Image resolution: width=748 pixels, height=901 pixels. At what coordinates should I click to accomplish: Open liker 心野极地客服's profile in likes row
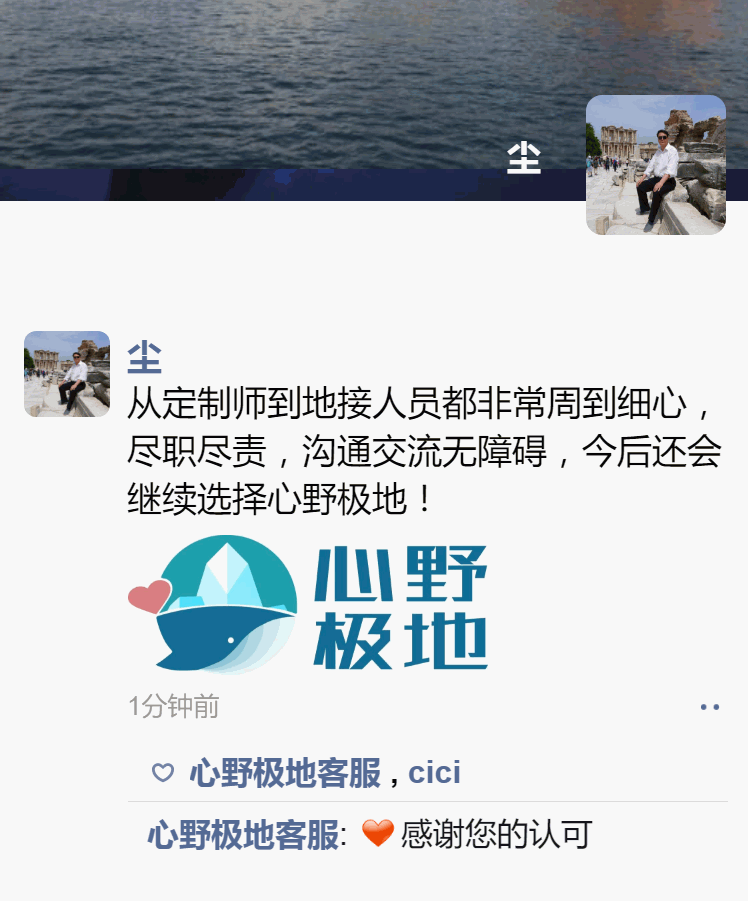pos(285,773)
